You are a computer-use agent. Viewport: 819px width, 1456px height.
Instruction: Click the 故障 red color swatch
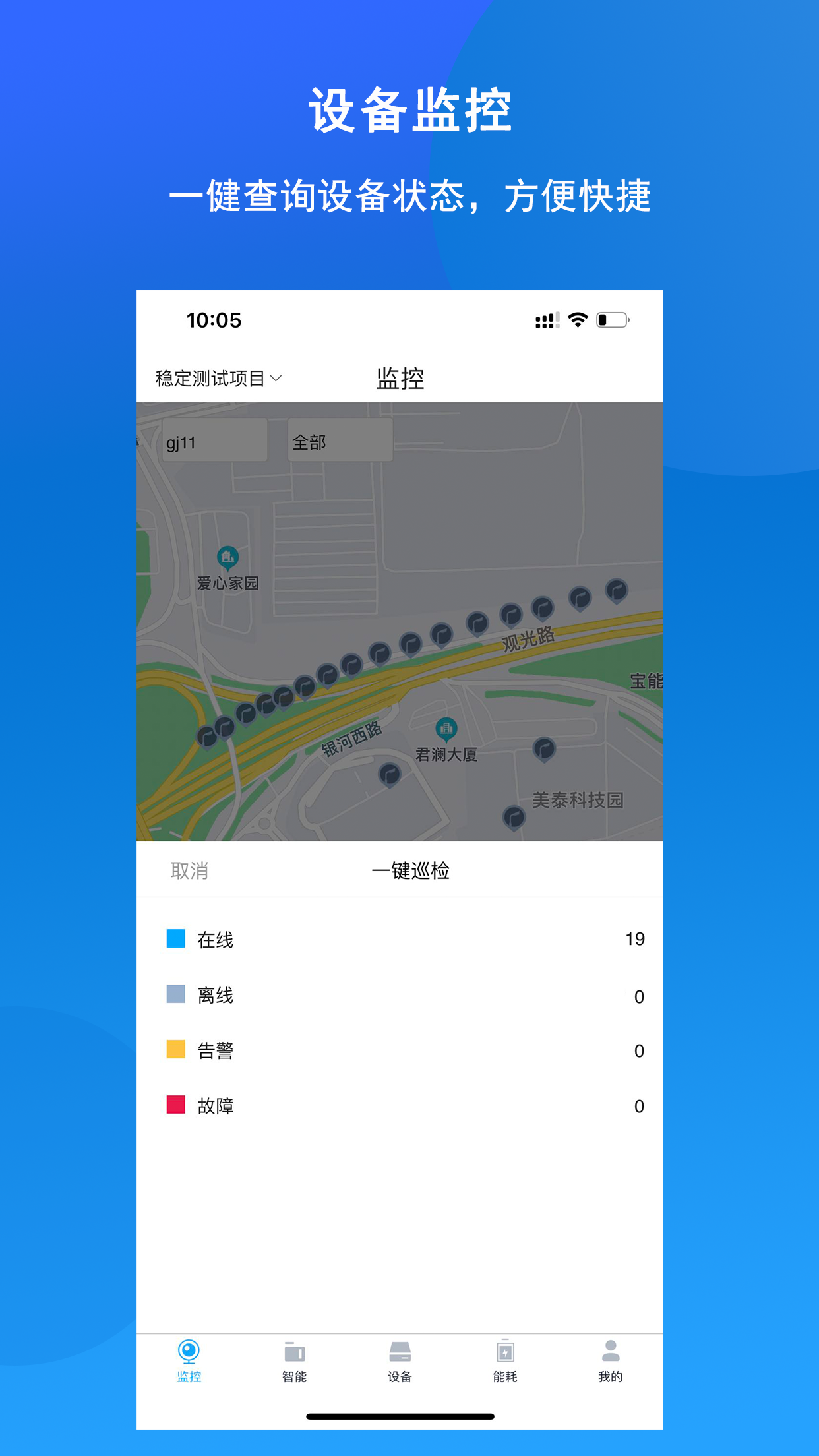pyautogui.click(x=175, y=1106)
